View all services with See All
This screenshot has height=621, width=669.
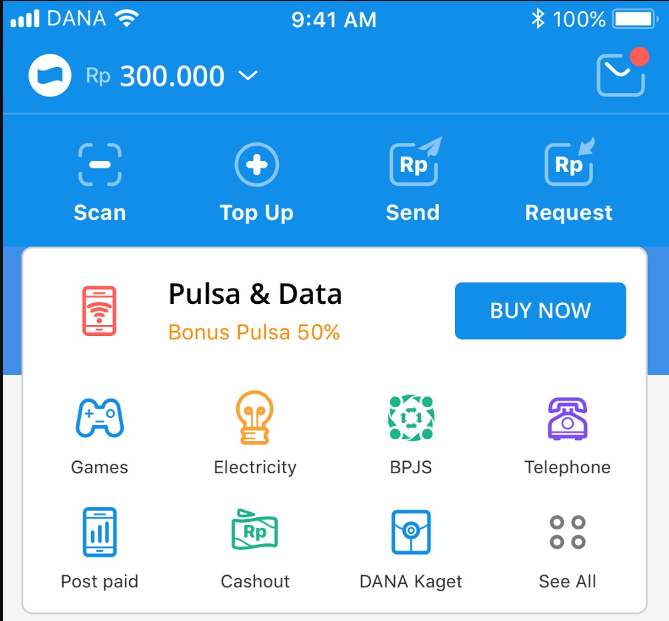click(567, 548)
